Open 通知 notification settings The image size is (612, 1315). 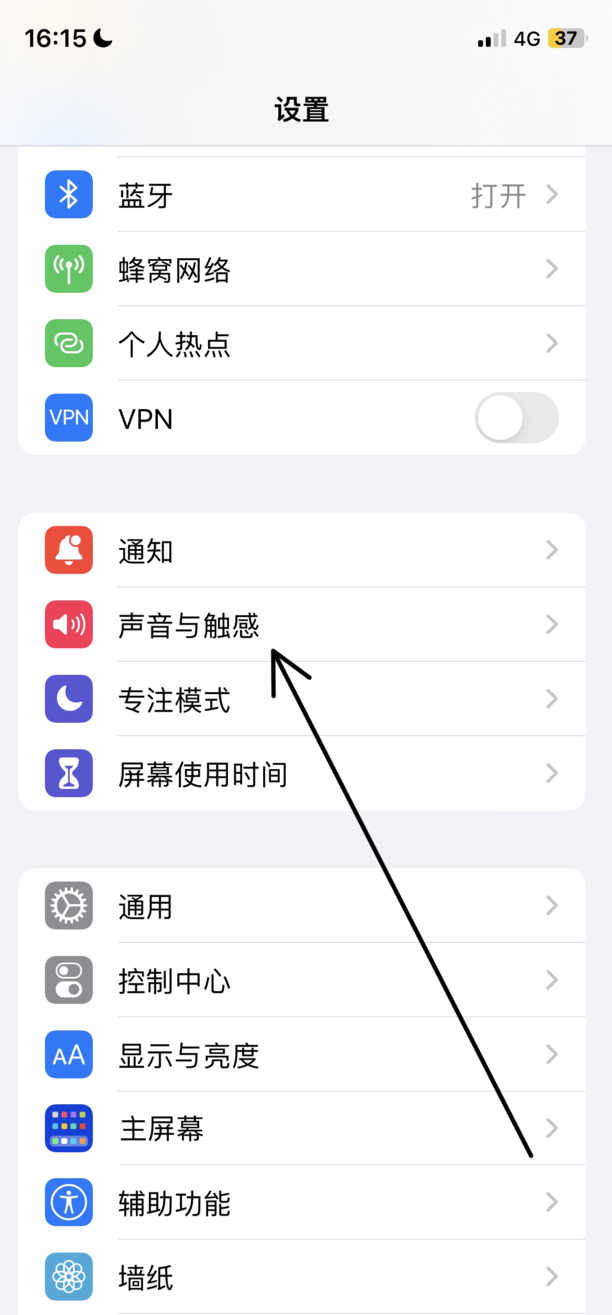click(300, 550)
